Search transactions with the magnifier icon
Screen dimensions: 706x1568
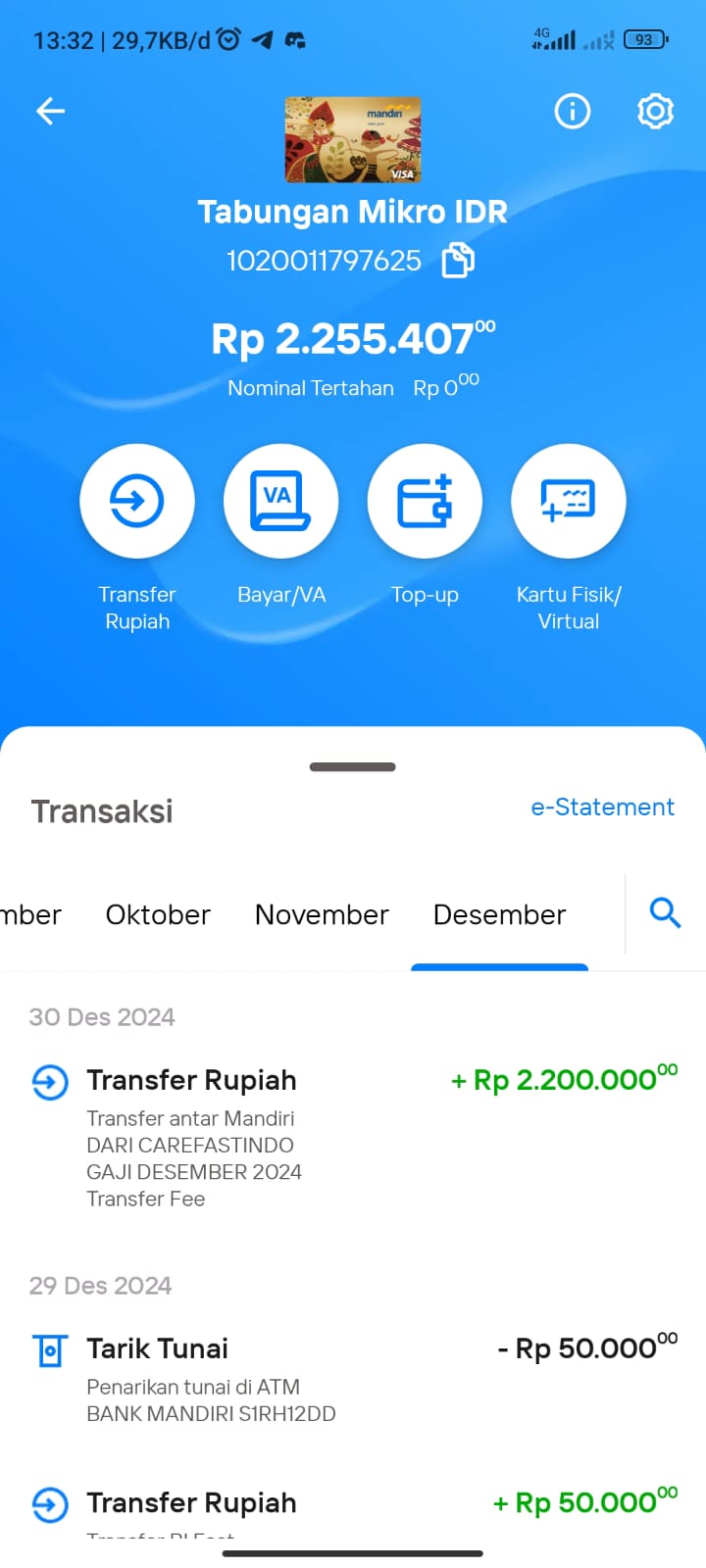(665, 913)
